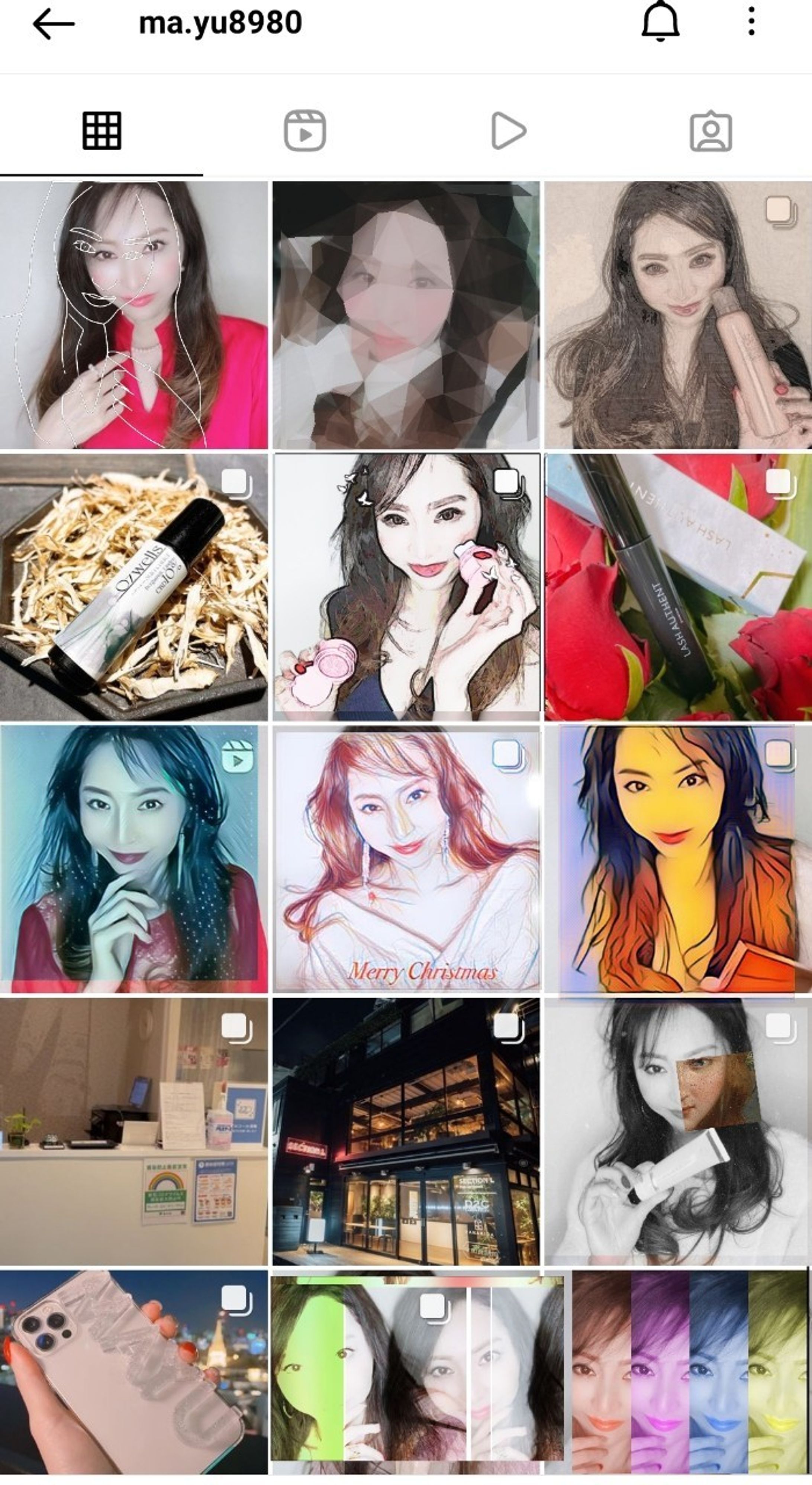The image size is (812, 1485).
Task: Open the pencil sketch portrait post
Action: point(678,315)
